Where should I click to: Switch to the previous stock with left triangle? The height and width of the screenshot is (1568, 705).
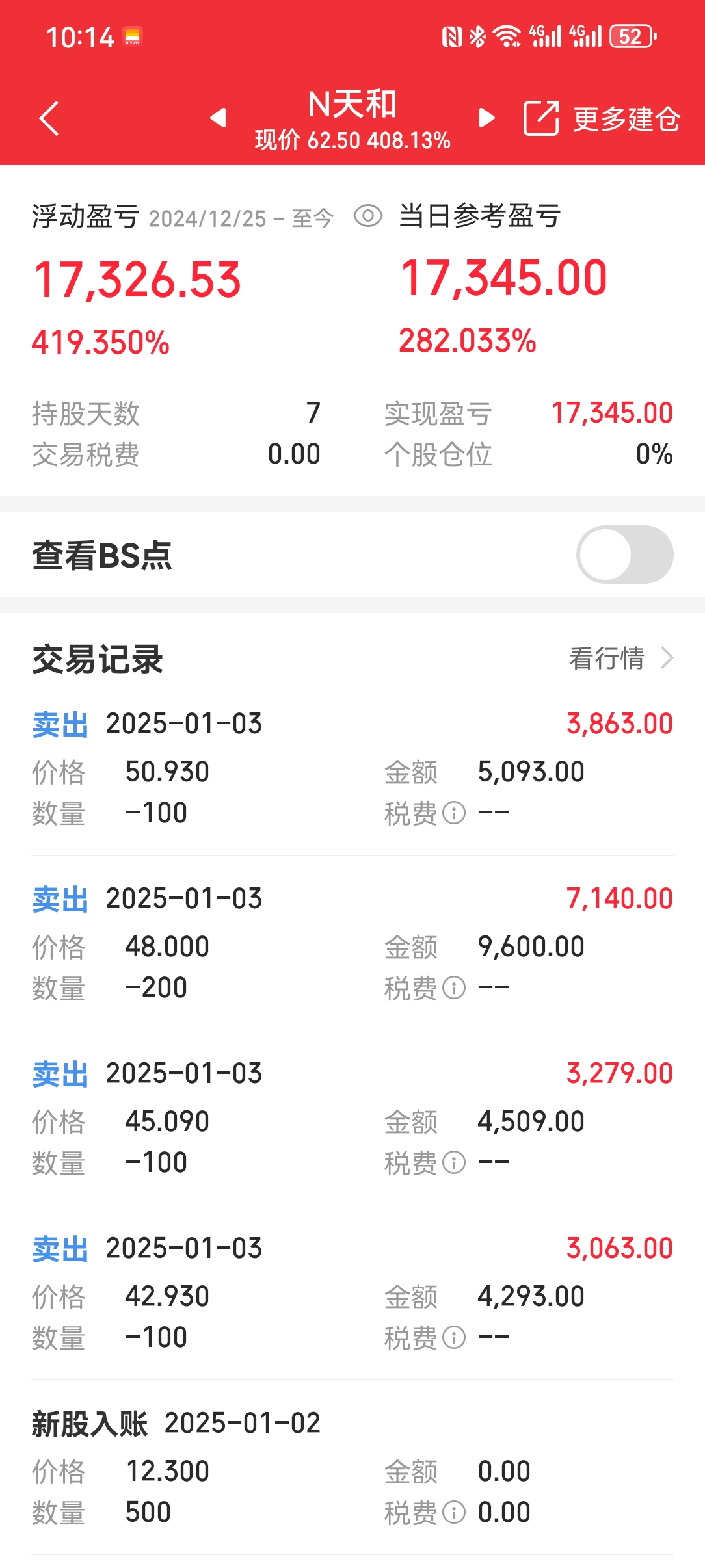219,118
